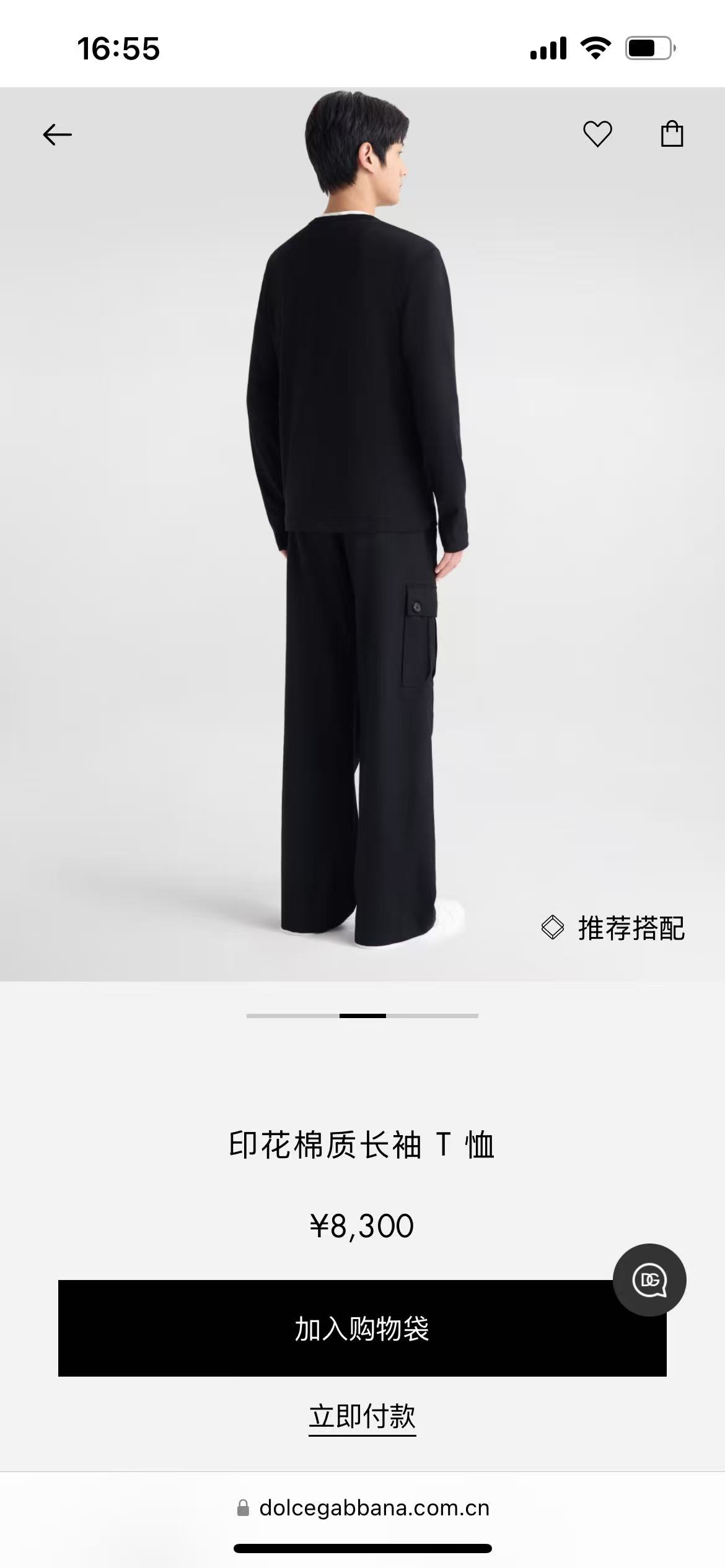Tap the product image of the model
The image size is (725, 1568).
click(x=362, y=534)
